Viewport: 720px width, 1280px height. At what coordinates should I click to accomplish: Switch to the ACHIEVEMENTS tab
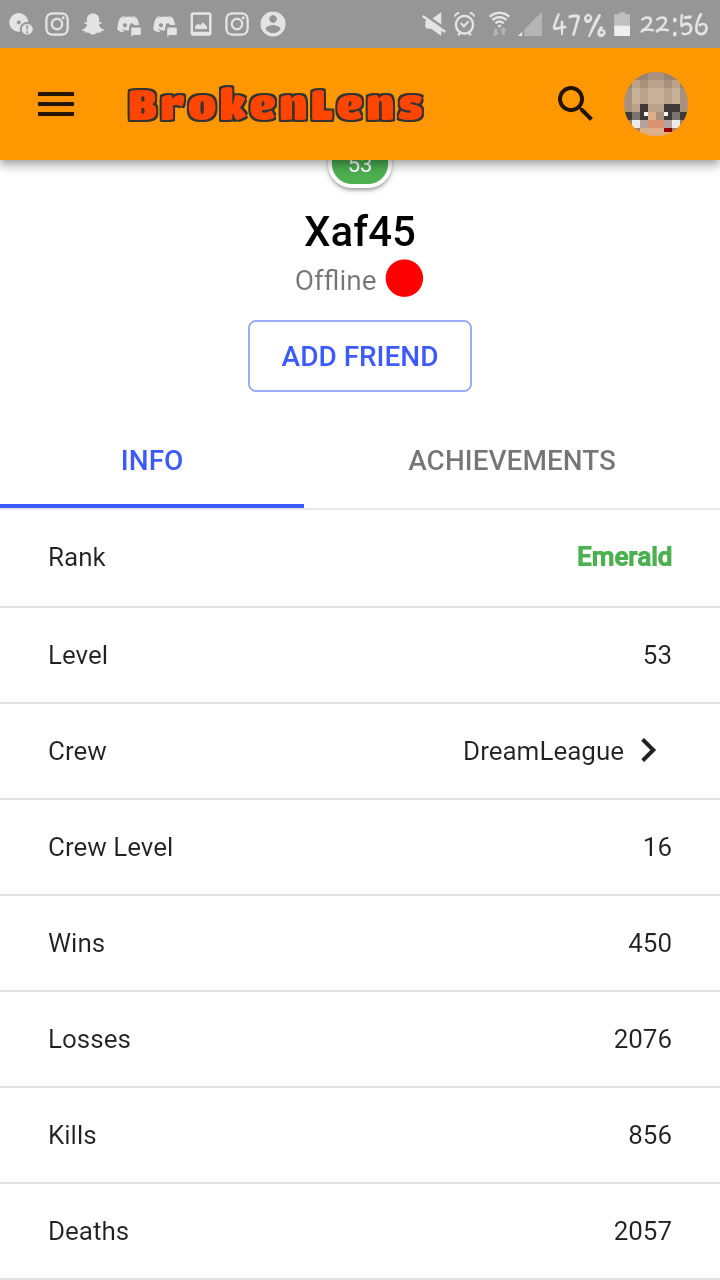(512, 461)
